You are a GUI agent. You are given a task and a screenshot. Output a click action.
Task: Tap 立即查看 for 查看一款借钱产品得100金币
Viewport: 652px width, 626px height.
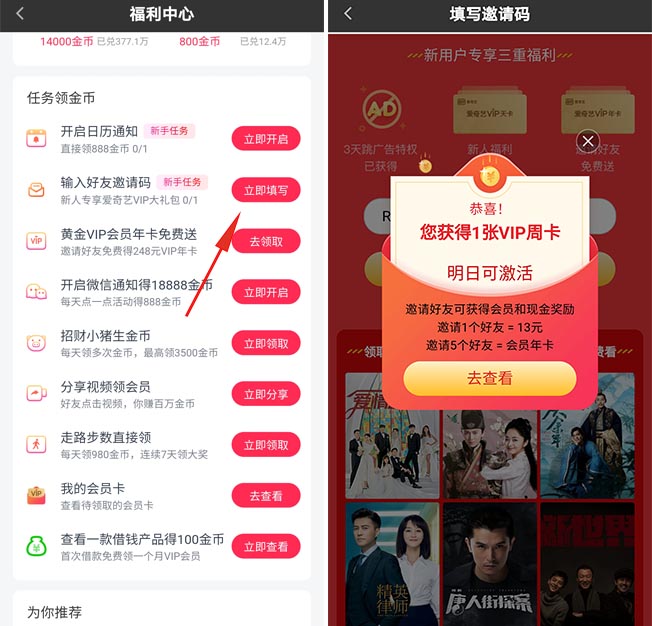(266, 546)
